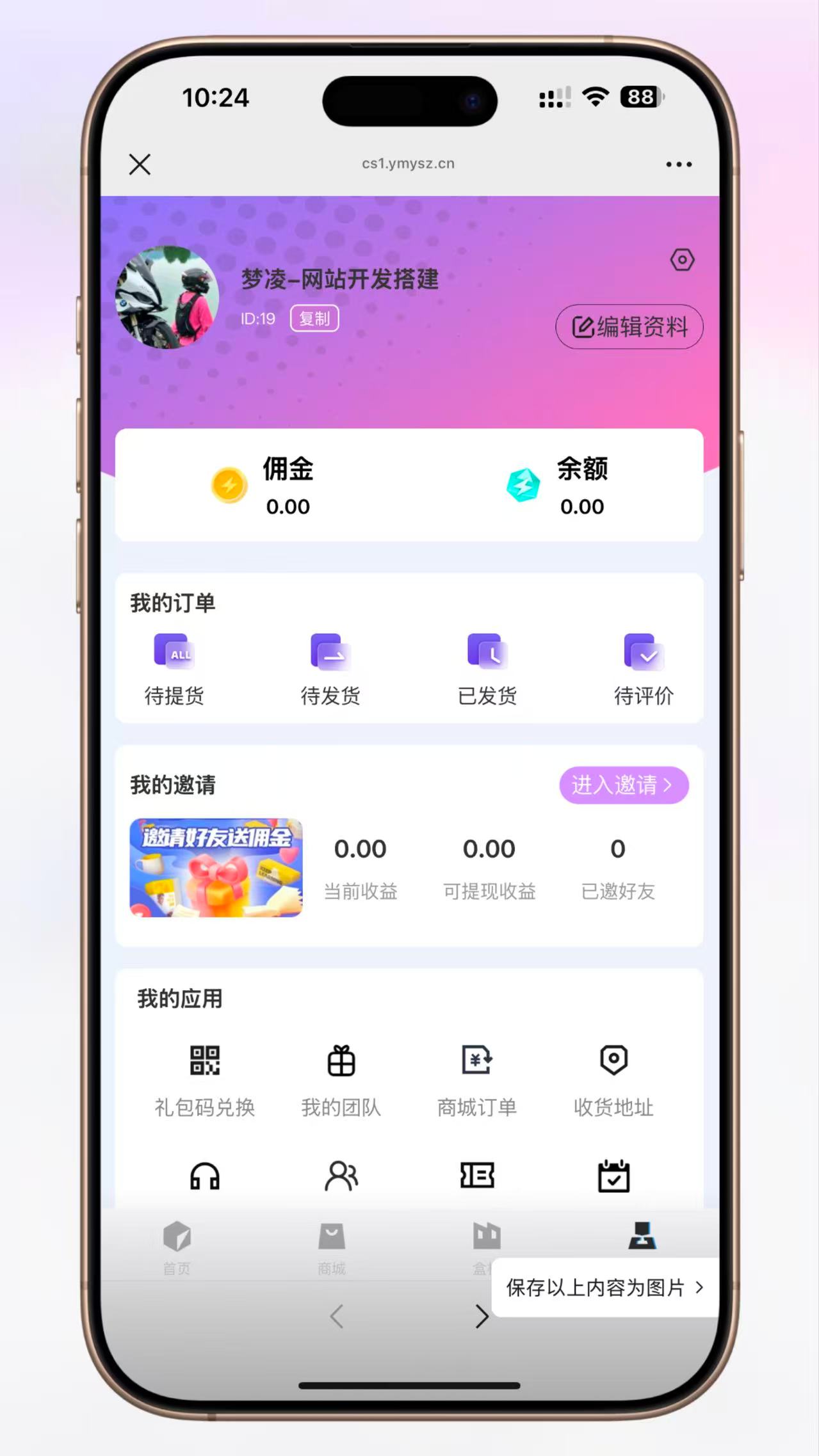The width and height of the screenshot is (819, 1456).
Task: Open 余额 account balance
Action: coord(556,486)
